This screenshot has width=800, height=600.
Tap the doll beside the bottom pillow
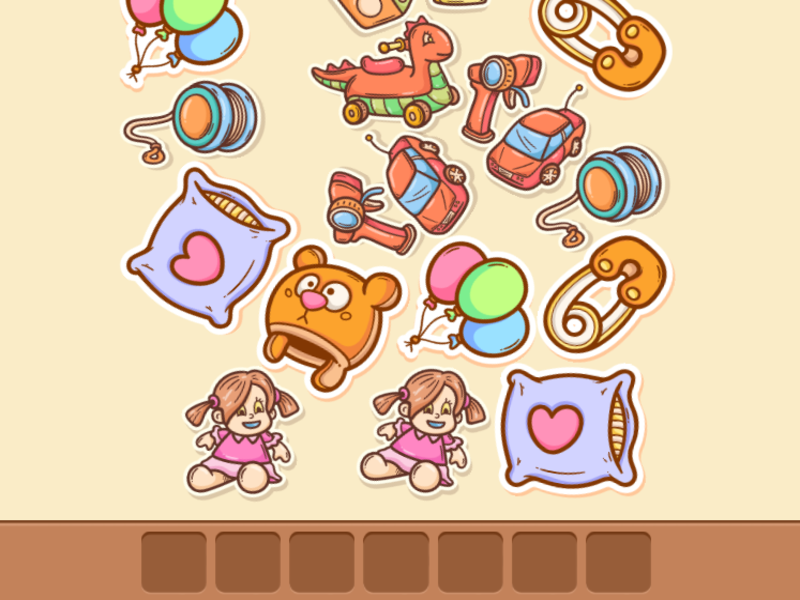click(422, 432)
